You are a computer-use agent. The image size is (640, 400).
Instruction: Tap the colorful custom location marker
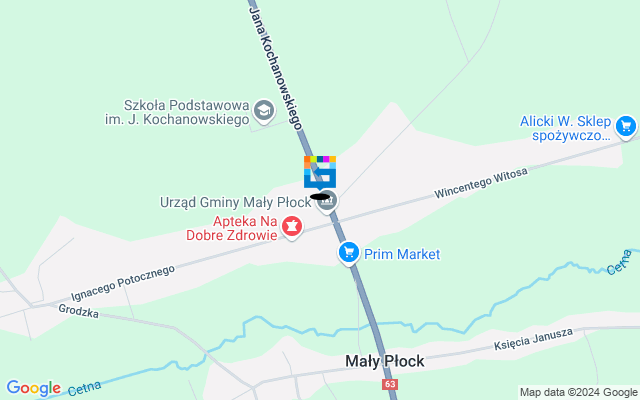[319, 171]
